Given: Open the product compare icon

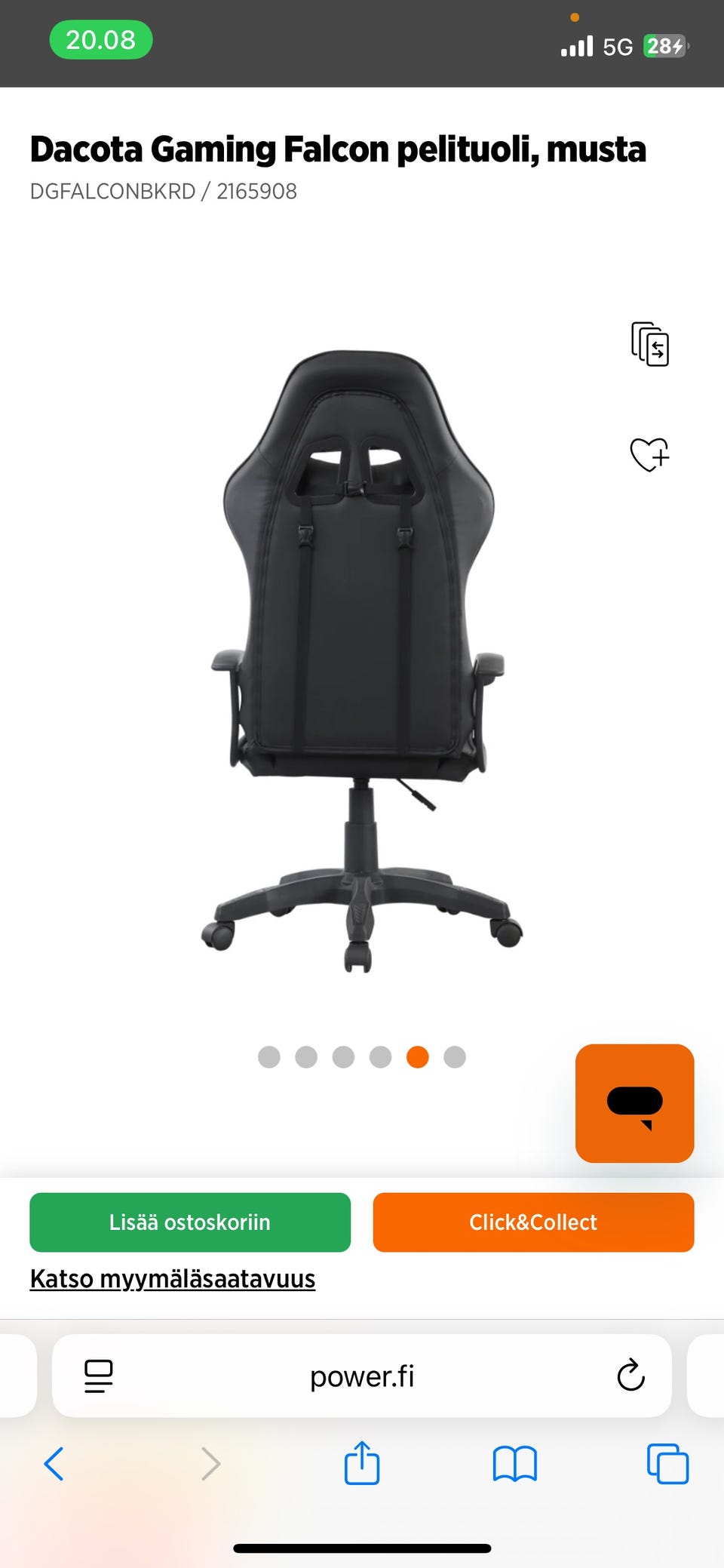Looking at the screenshot, I should tap(649, 344).
